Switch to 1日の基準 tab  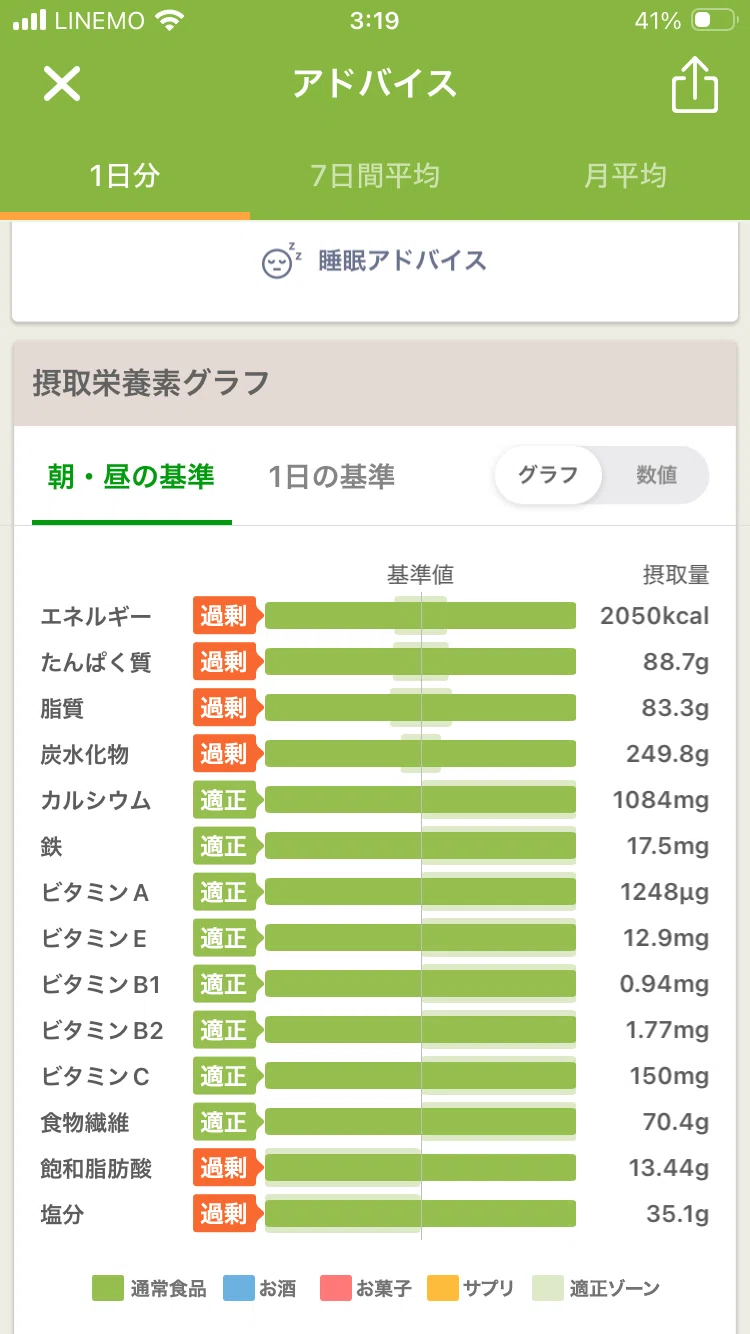click(x=331, y=477)
